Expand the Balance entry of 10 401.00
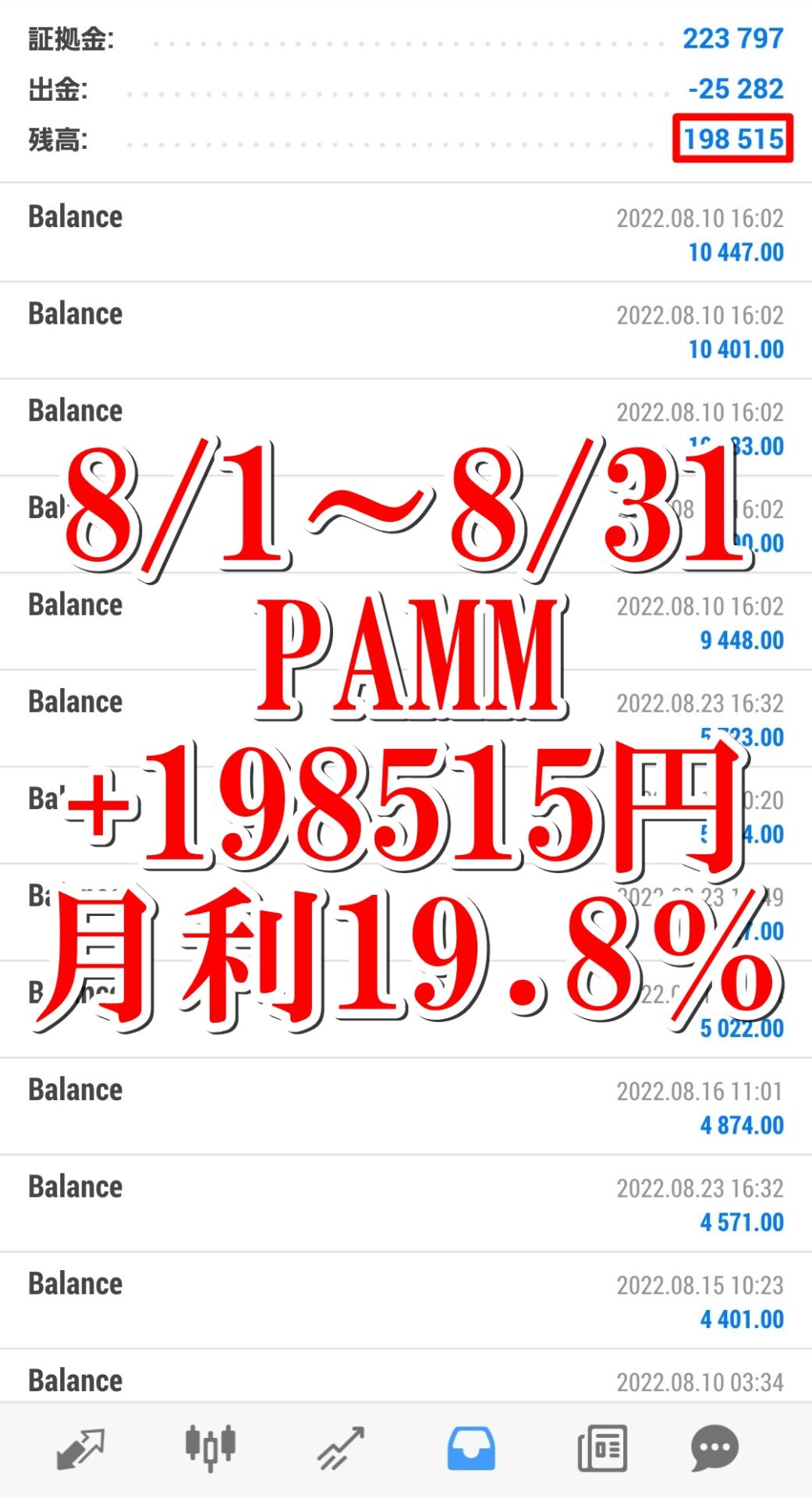 pyautogui.click(x=406, y=331)
